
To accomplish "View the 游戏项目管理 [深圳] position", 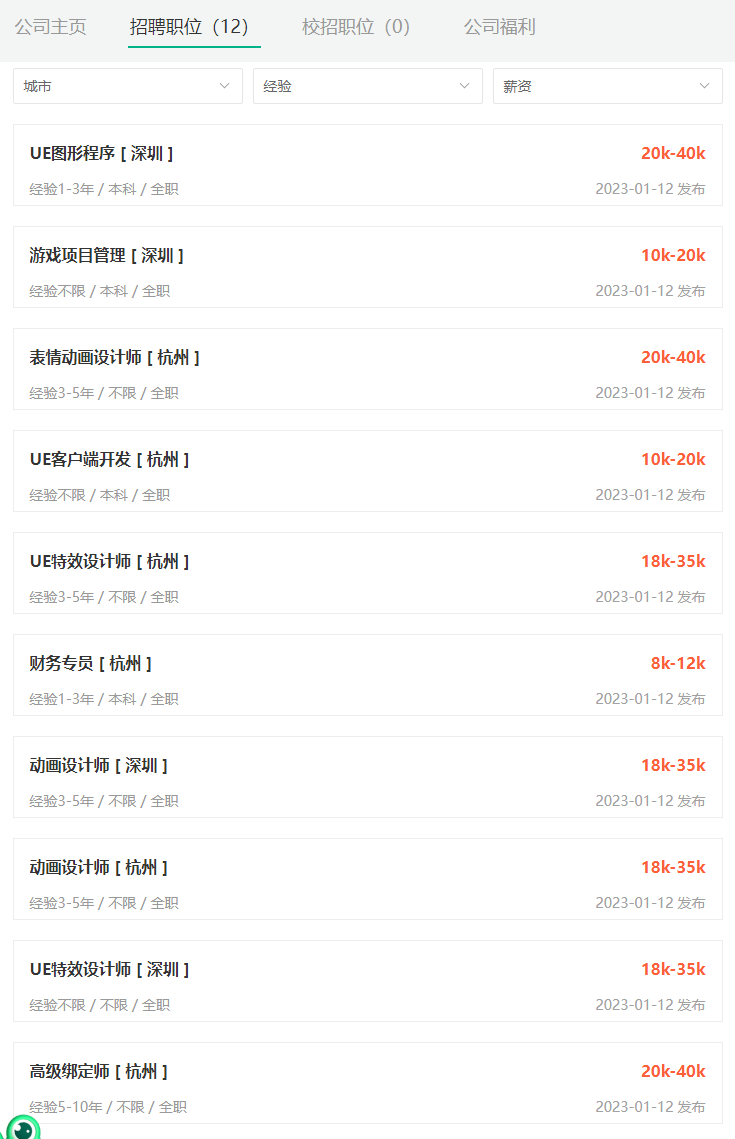I will (x=107, y=256).
